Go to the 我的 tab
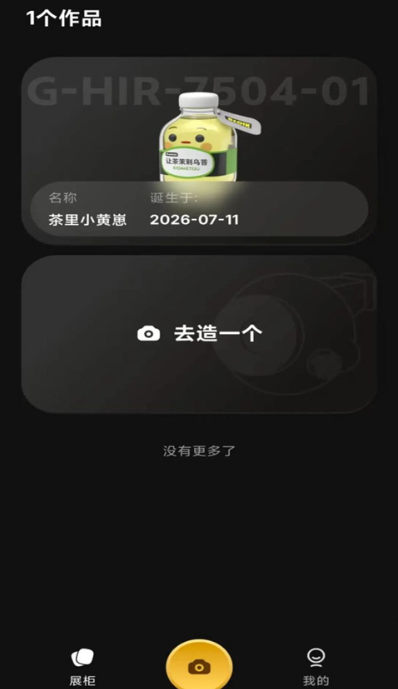398x689 pixels. (315, 667)
